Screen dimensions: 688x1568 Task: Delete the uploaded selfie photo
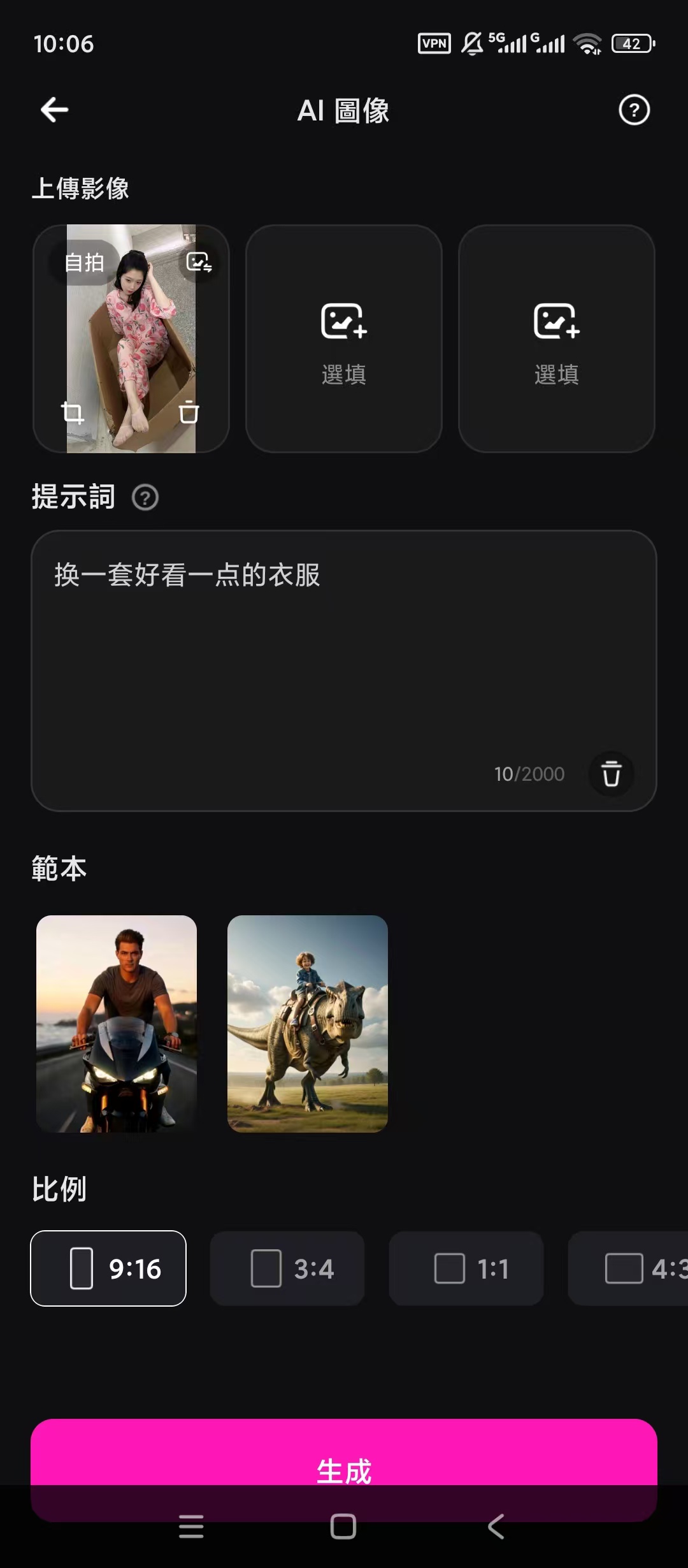(x=189, y=413)
